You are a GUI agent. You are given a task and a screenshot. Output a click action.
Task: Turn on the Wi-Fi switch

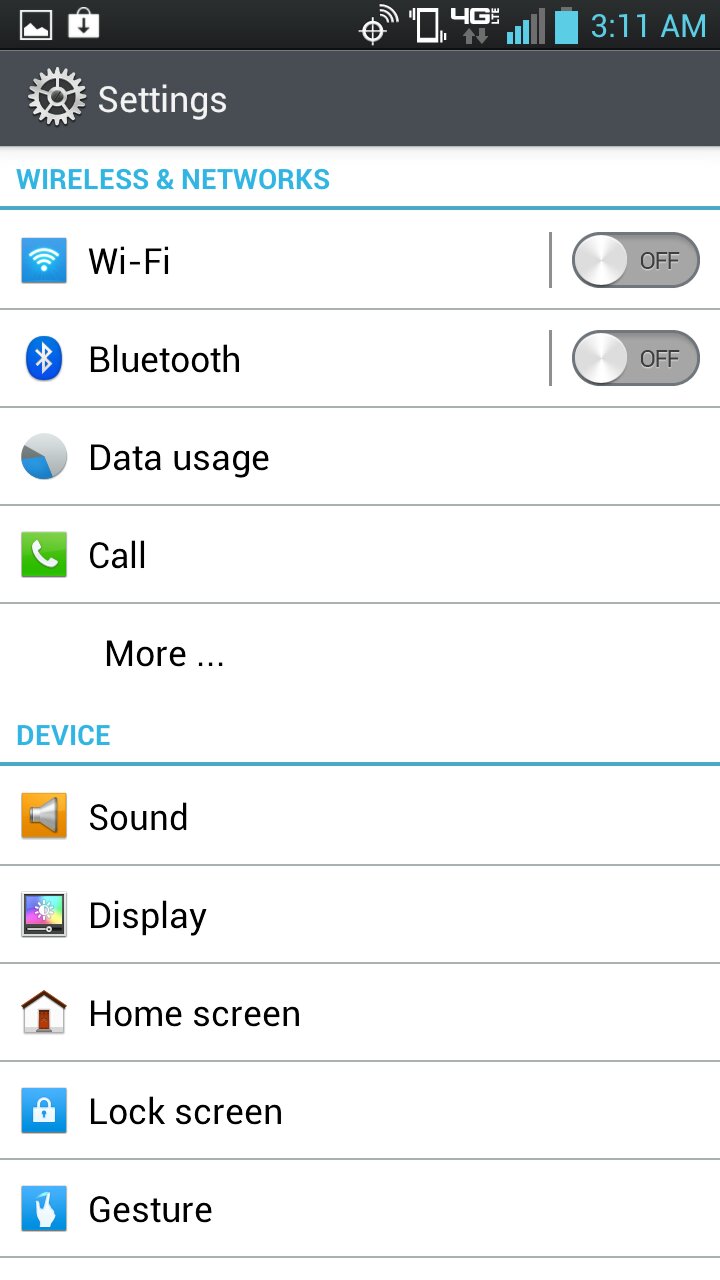point(635,260)
